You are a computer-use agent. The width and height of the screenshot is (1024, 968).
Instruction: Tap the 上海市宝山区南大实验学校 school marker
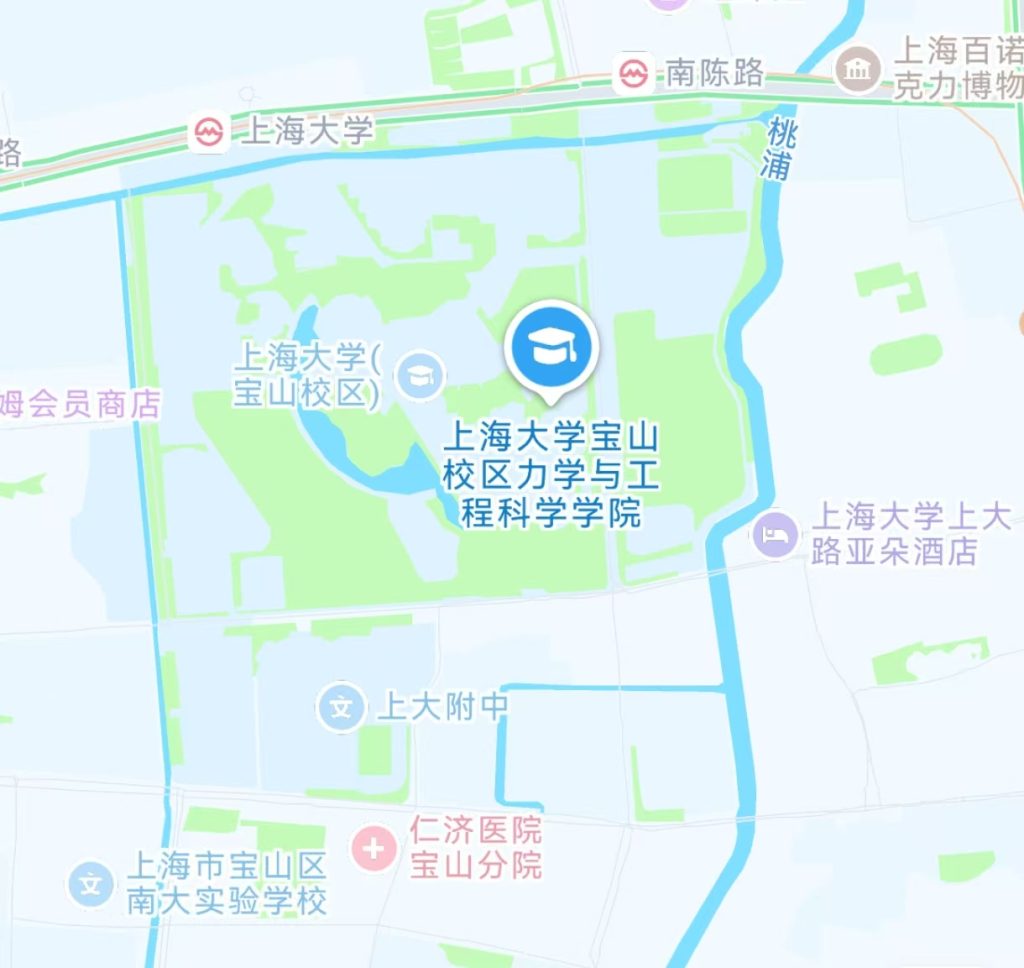[x=92, y=885]
